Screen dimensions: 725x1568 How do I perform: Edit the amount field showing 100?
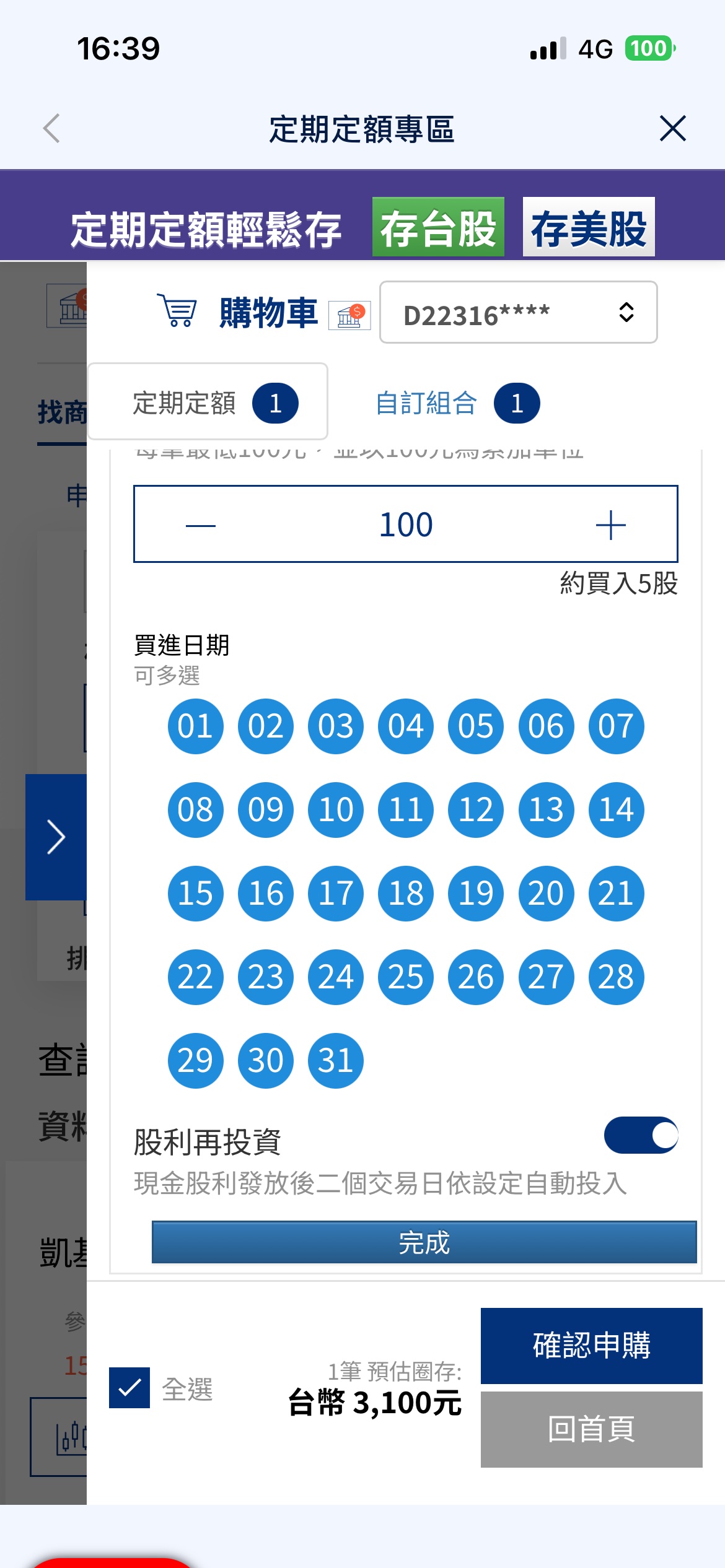[x=406, y=525]
